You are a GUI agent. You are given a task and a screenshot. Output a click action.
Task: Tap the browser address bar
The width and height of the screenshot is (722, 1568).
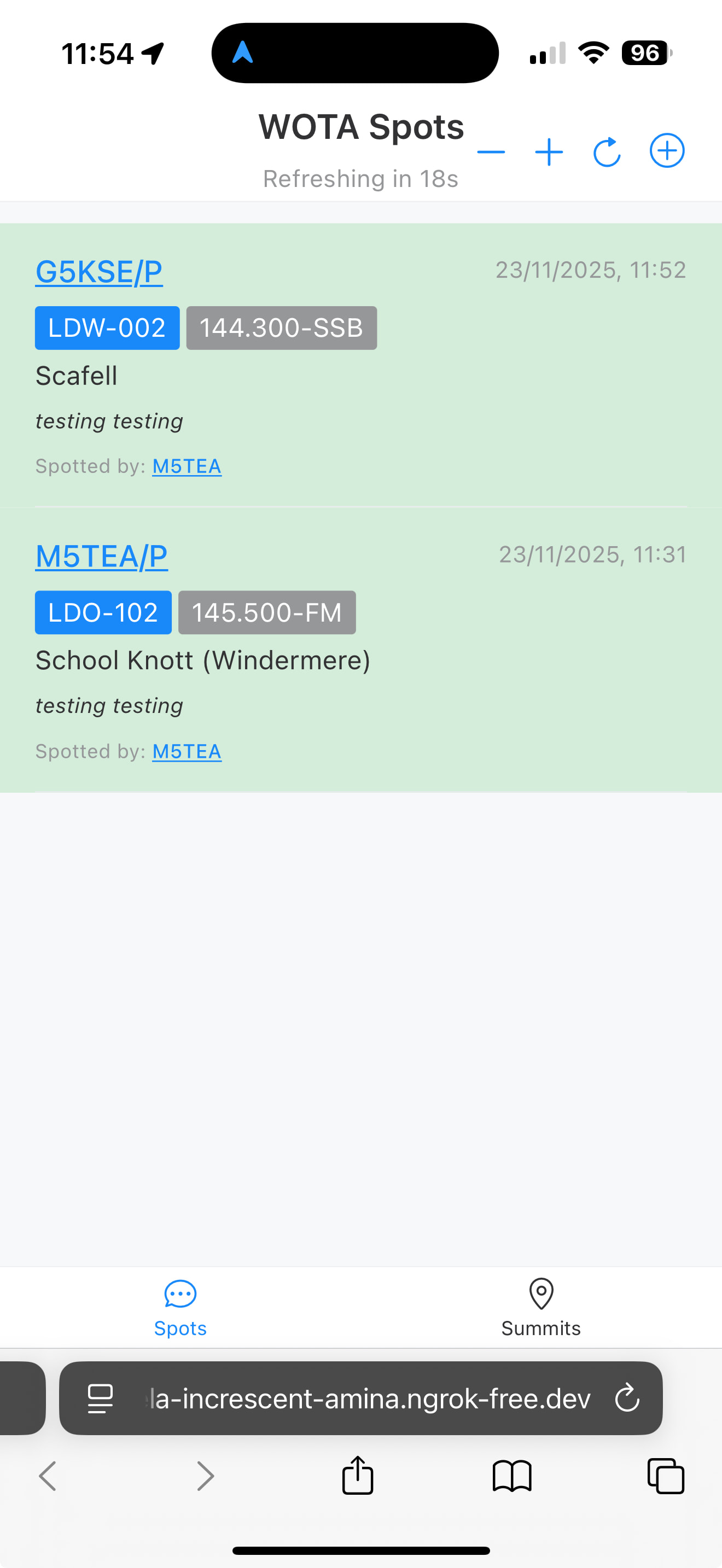point(369,1399)
